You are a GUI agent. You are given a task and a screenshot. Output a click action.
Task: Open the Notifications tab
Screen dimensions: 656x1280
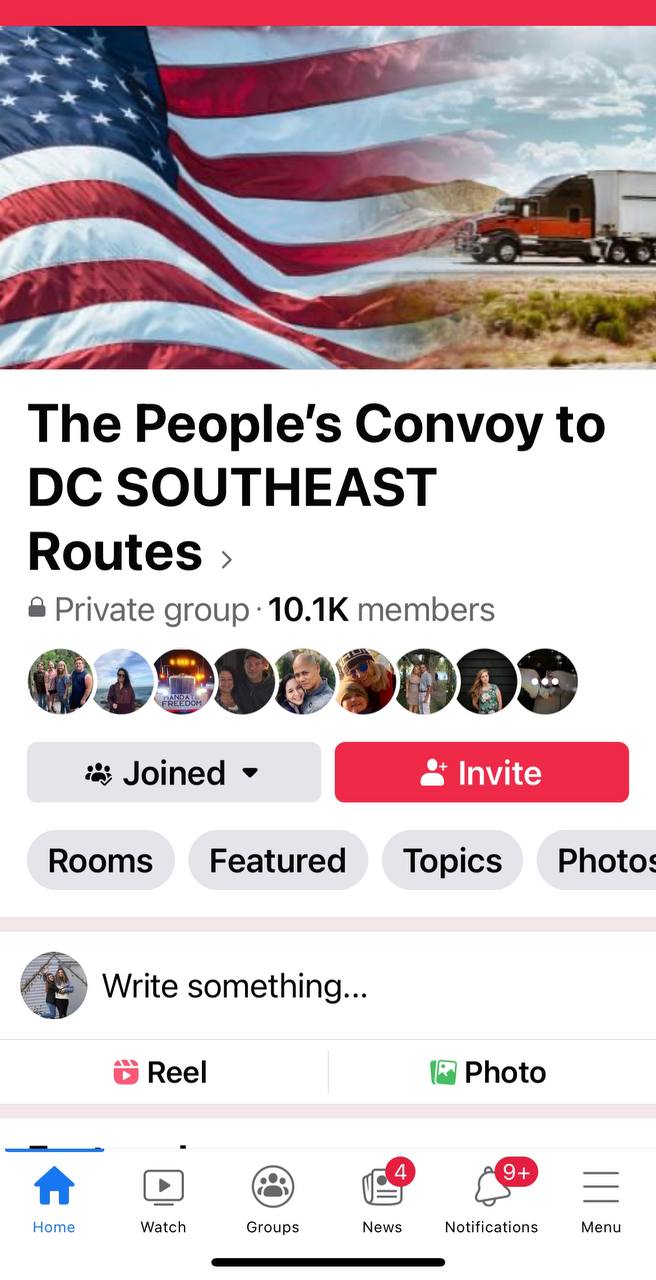tap(492, 1200)
